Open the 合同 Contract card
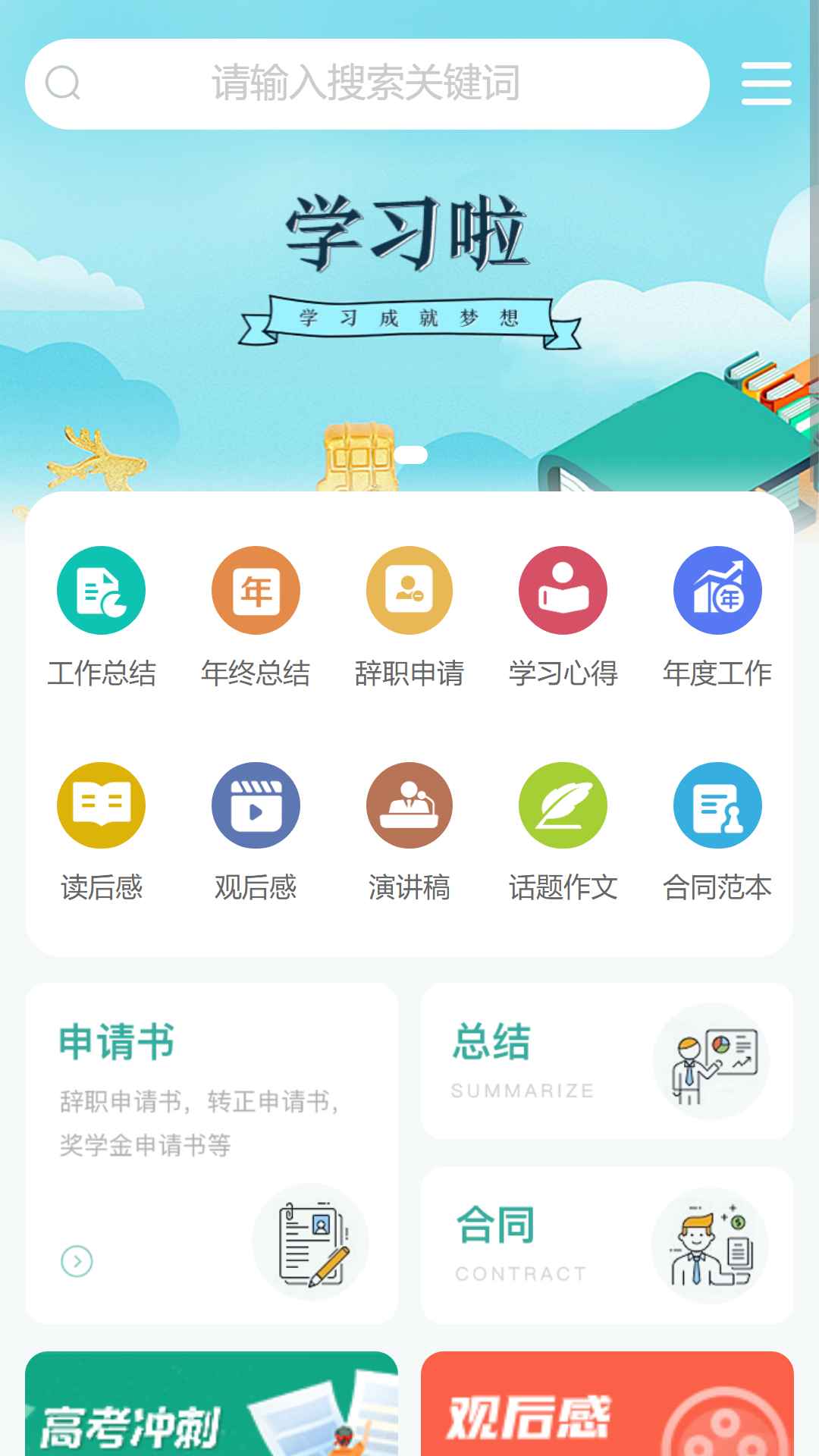The image size is (819, 1456). [607, 1245]
